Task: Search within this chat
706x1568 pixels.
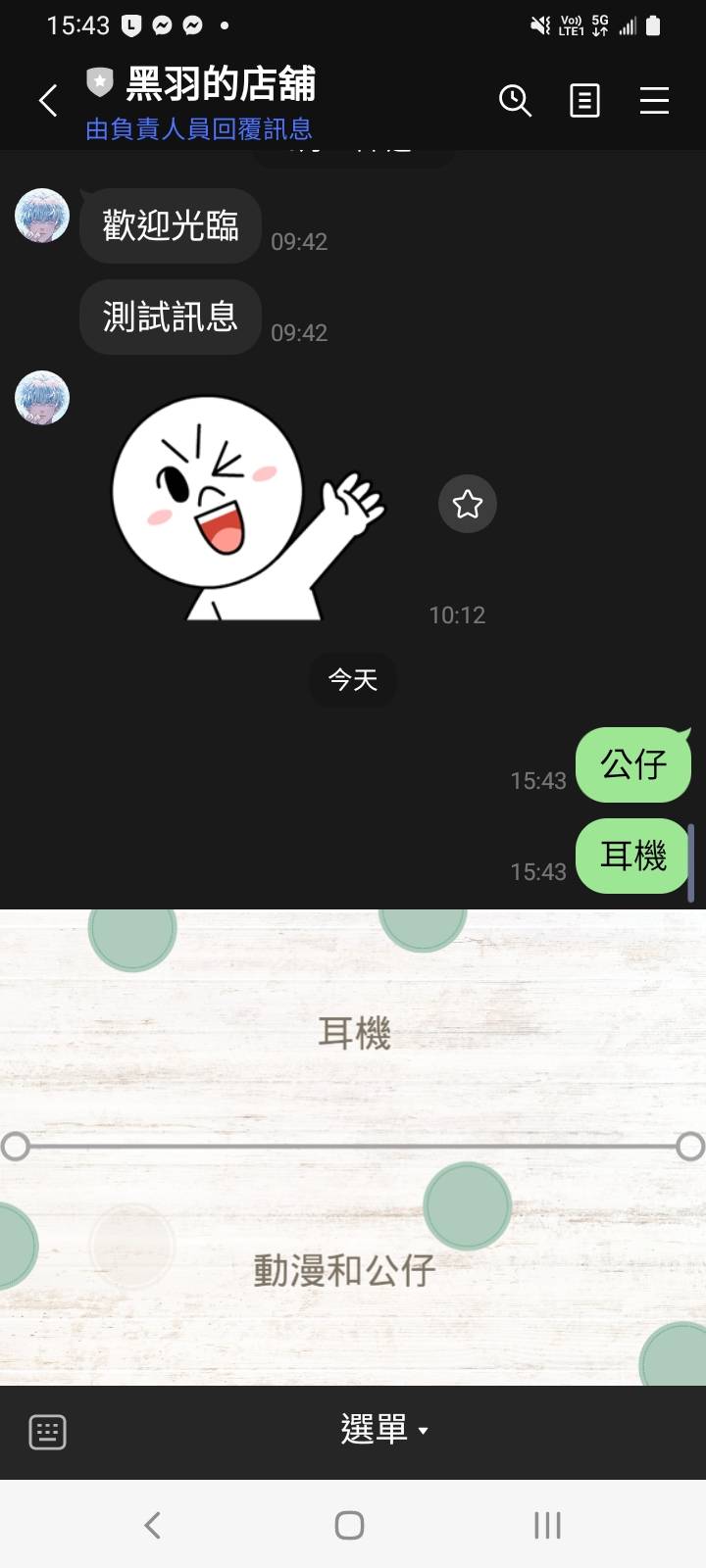Action: coord(515,100)
